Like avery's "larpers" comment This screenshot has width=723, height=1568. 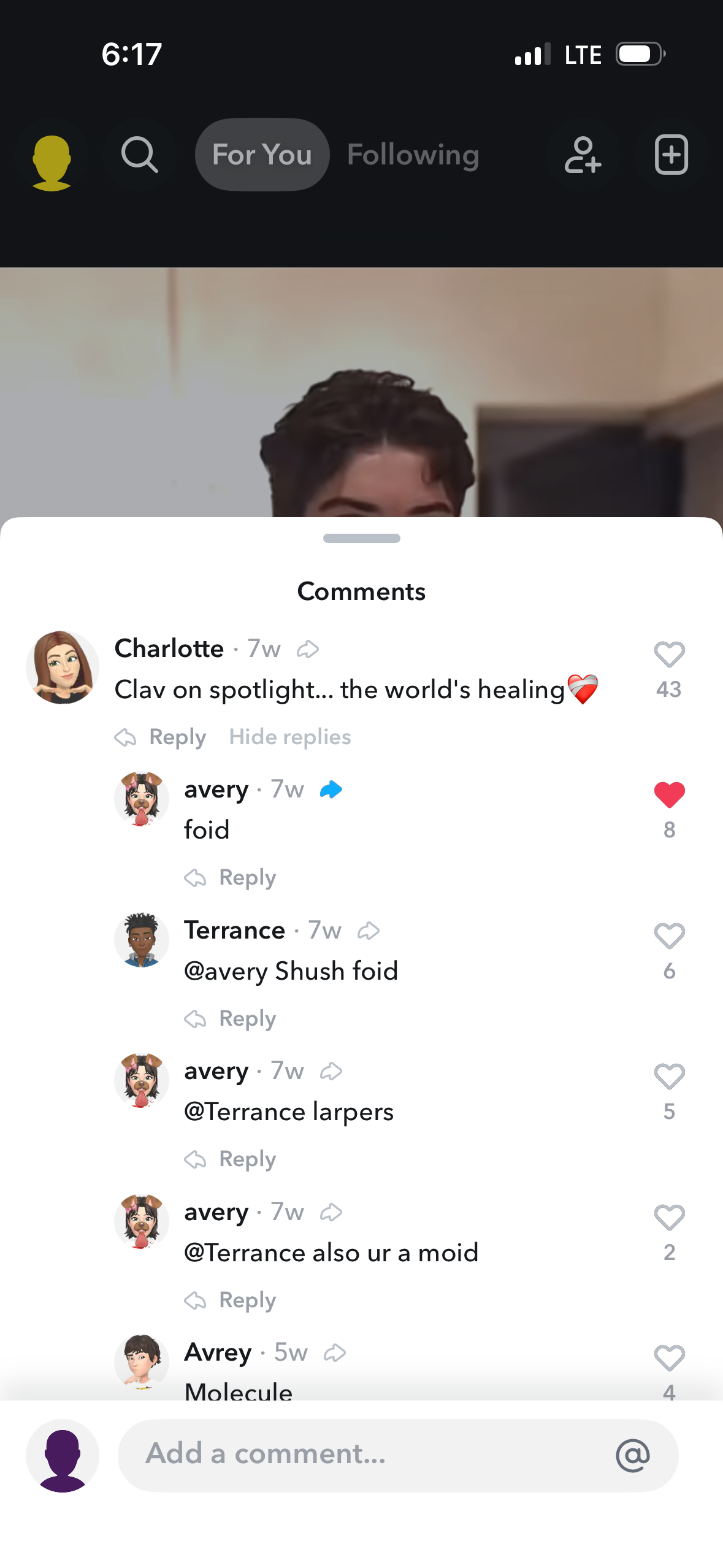(x=669, y=1077)
